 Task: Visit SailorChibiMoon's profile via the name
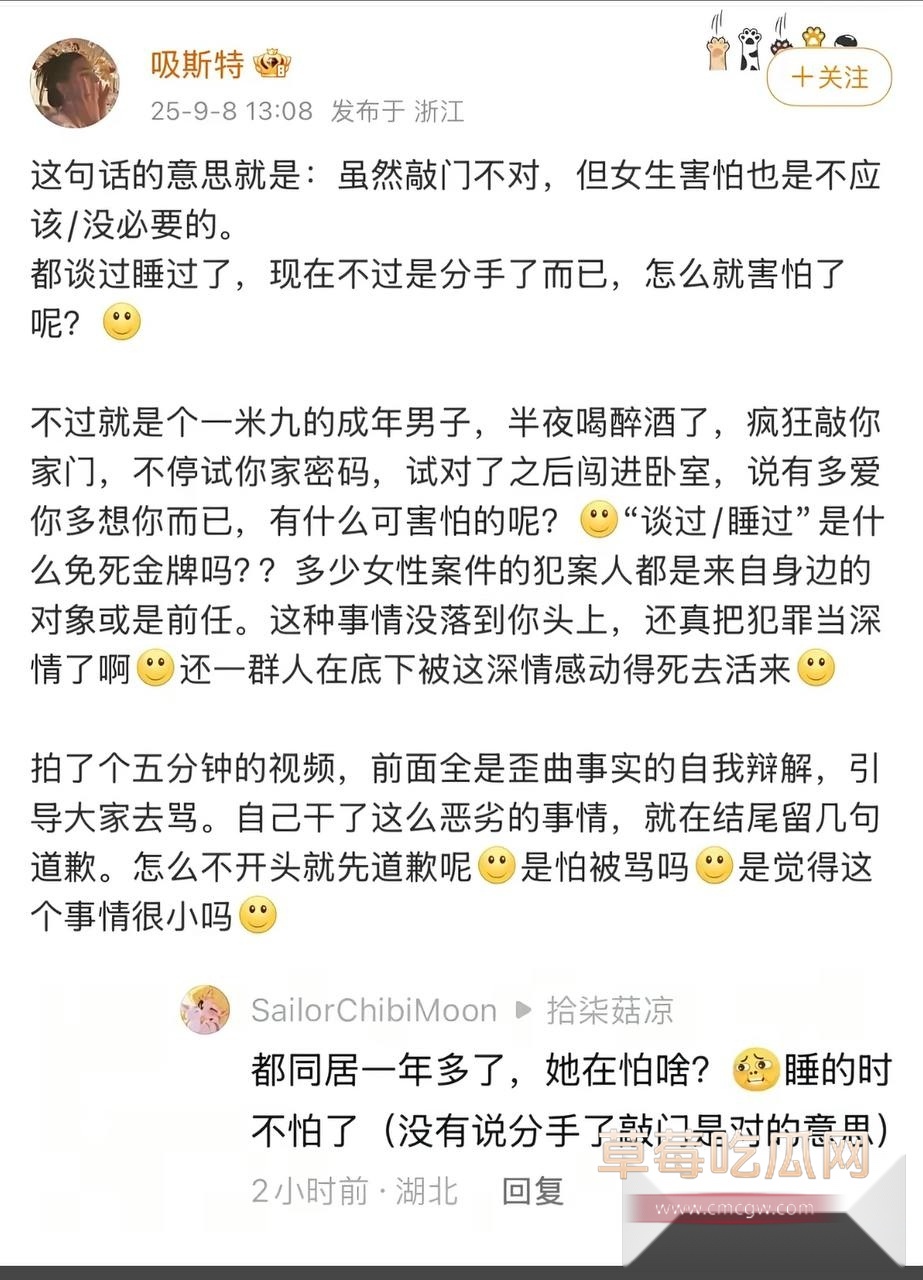(x=374, y=1010)
